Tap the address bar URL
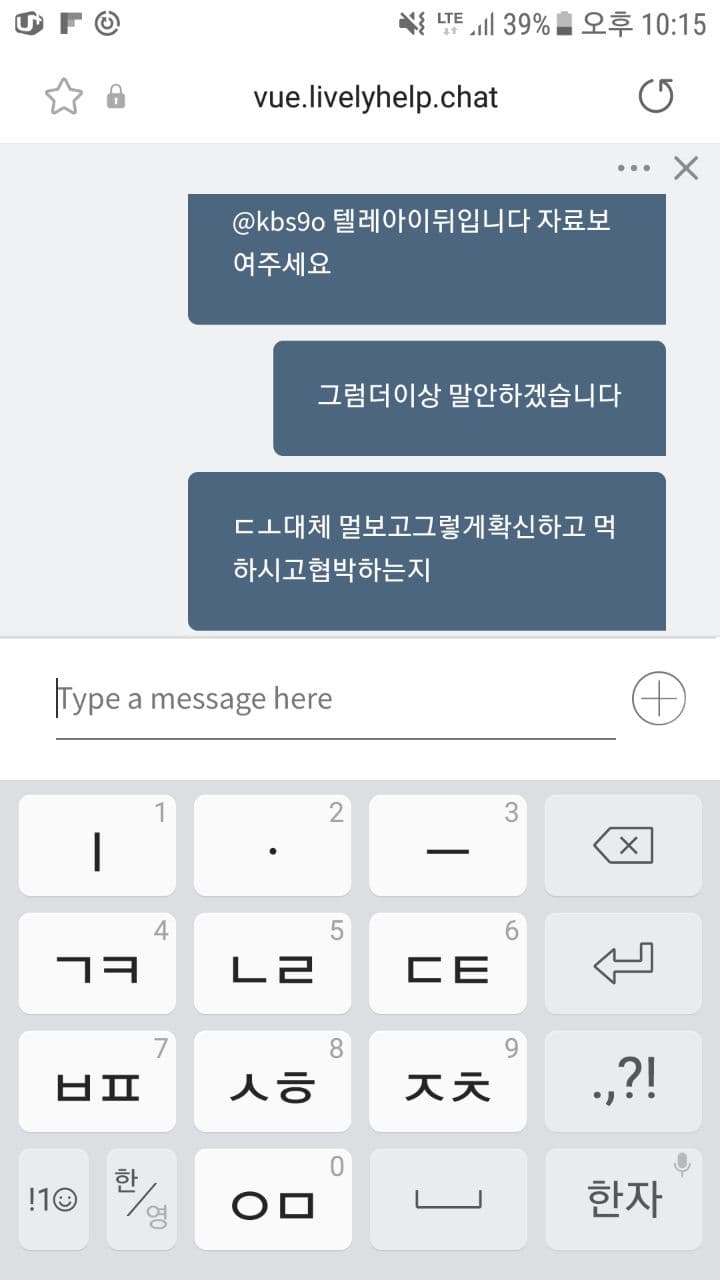The height and width of the screenshot is (1280, 720). [375, 97]
